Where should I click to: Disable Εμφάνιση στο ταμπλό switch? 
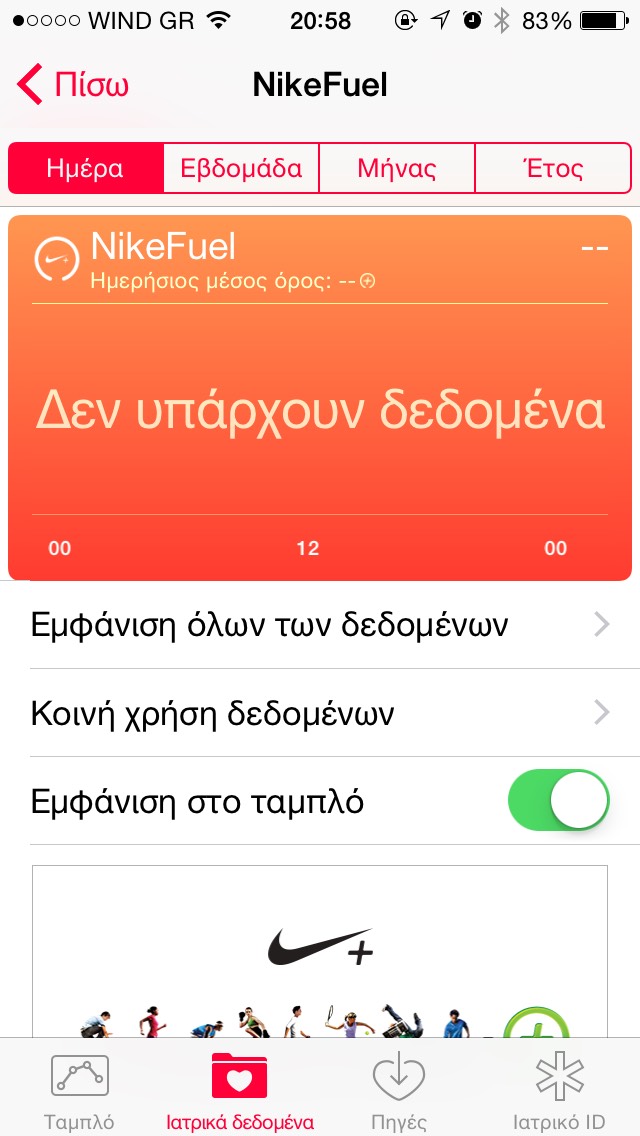558,801
